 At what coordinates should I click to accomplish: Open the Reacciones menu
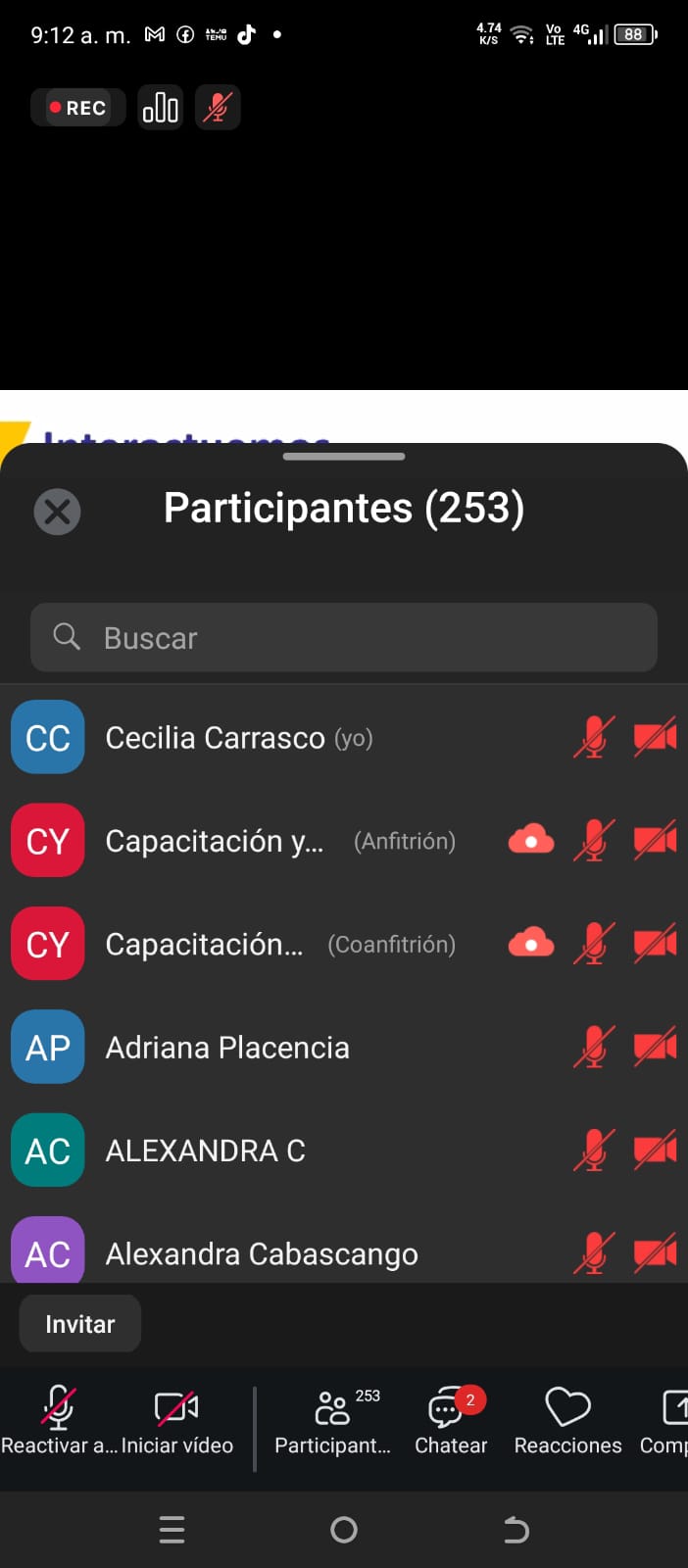pos(567,1419)
